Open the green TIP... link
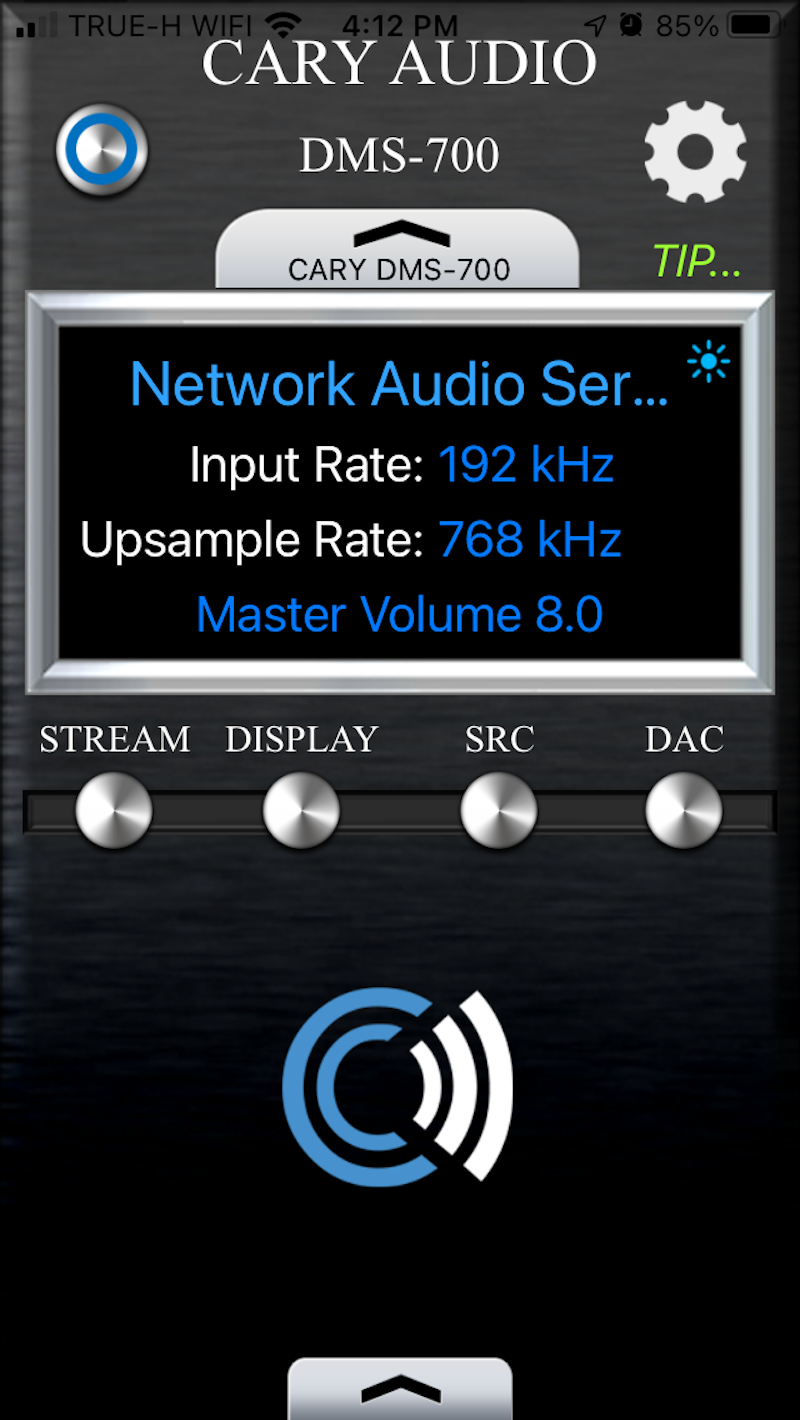Image resolution: width=800 pixels, height=1420 pixels. [x=697, y=262]
